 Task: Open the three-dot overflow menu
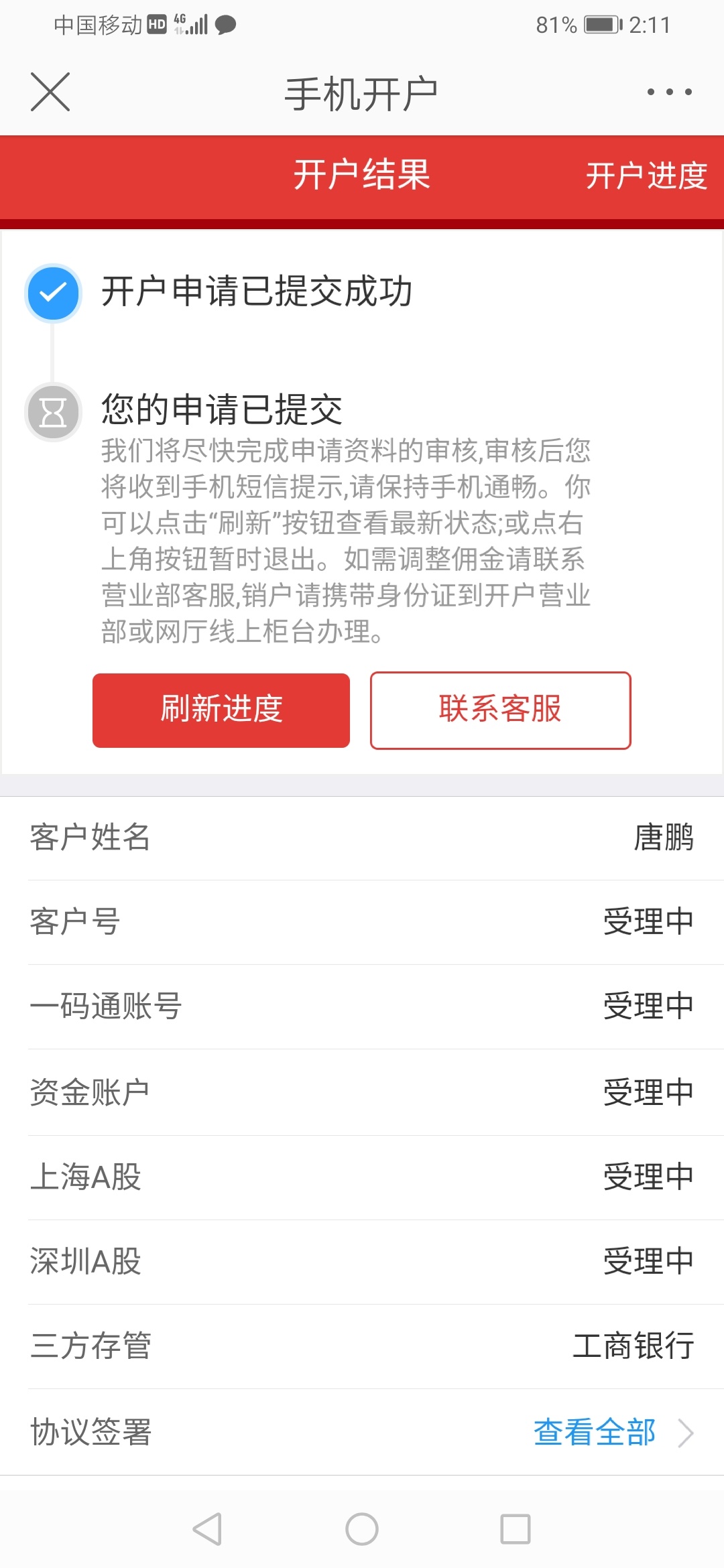[x=669, y=92]
